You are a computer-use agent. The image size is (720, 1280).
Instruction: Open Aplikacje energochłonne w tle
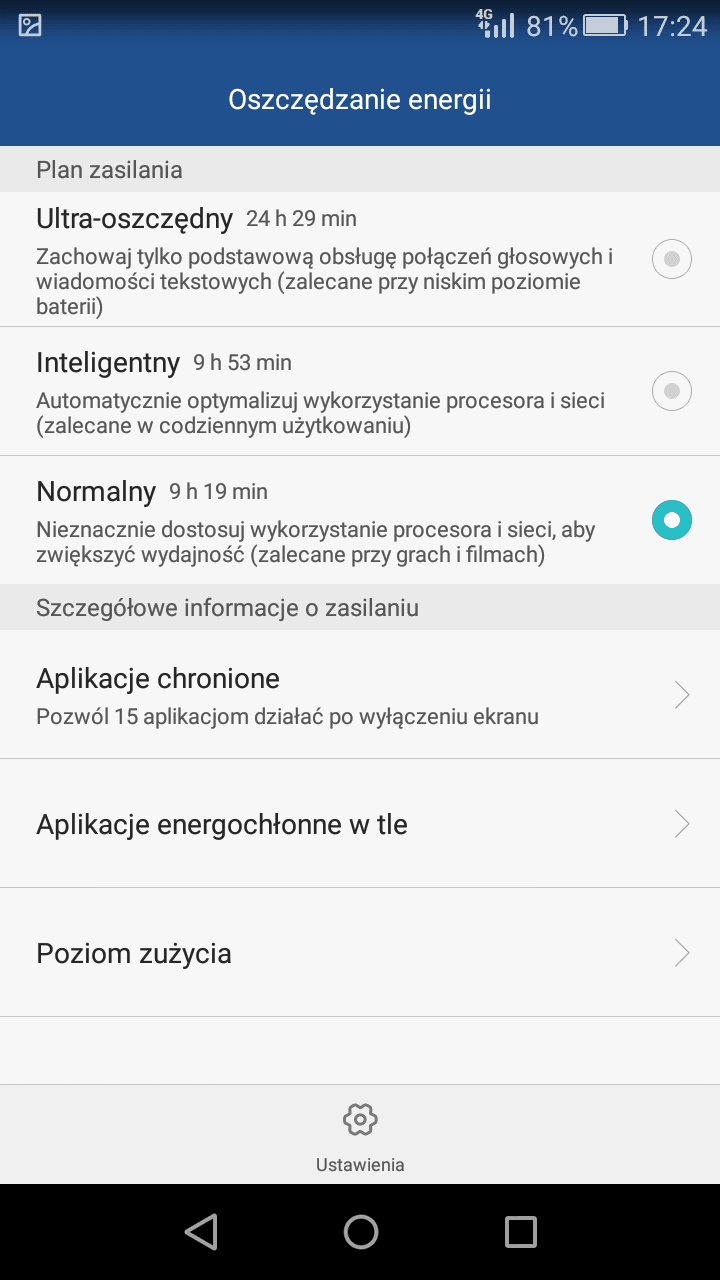(360, 823)
